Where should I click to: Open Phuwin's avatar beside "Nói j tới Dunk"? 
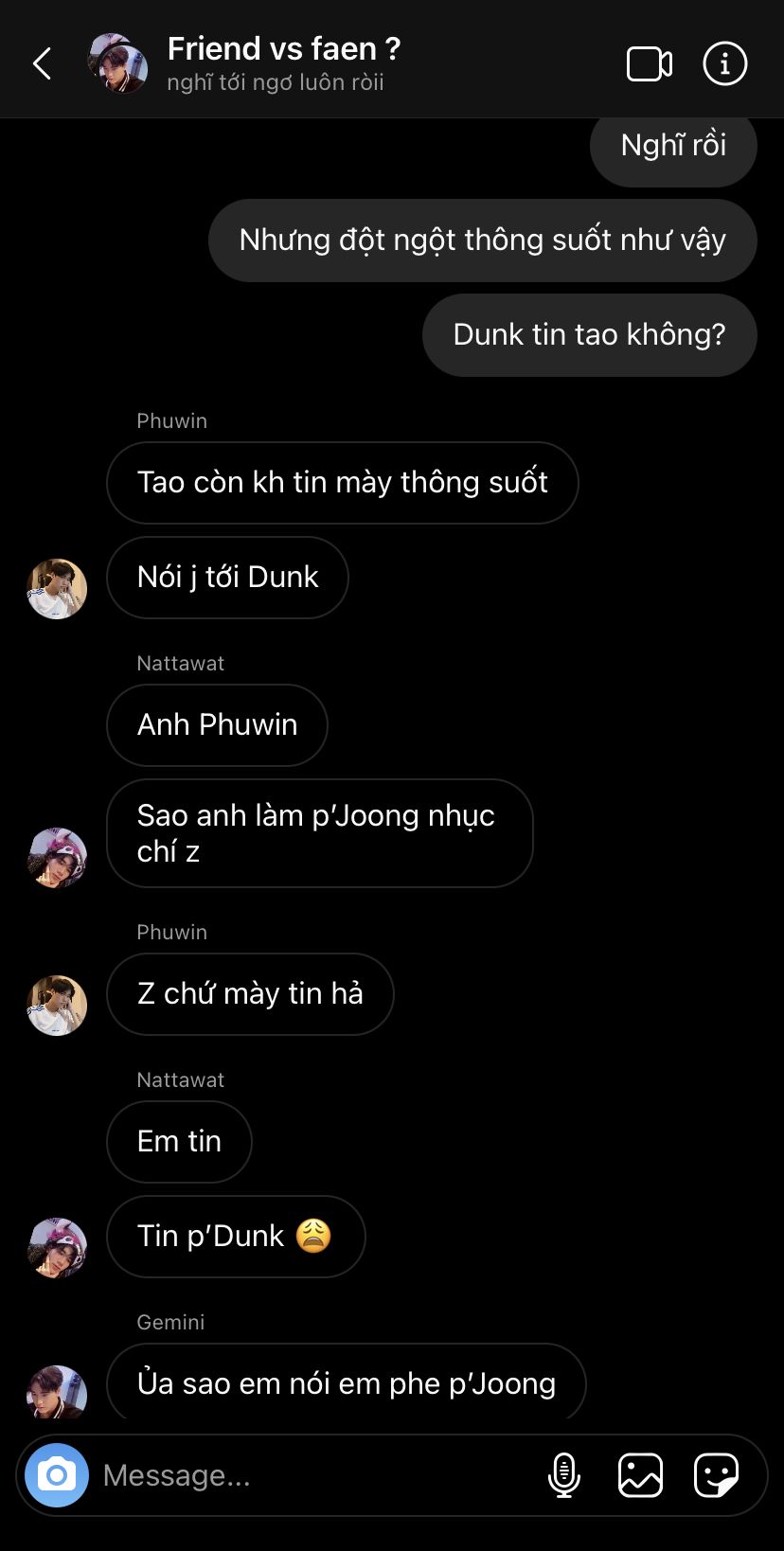point(57,588)
